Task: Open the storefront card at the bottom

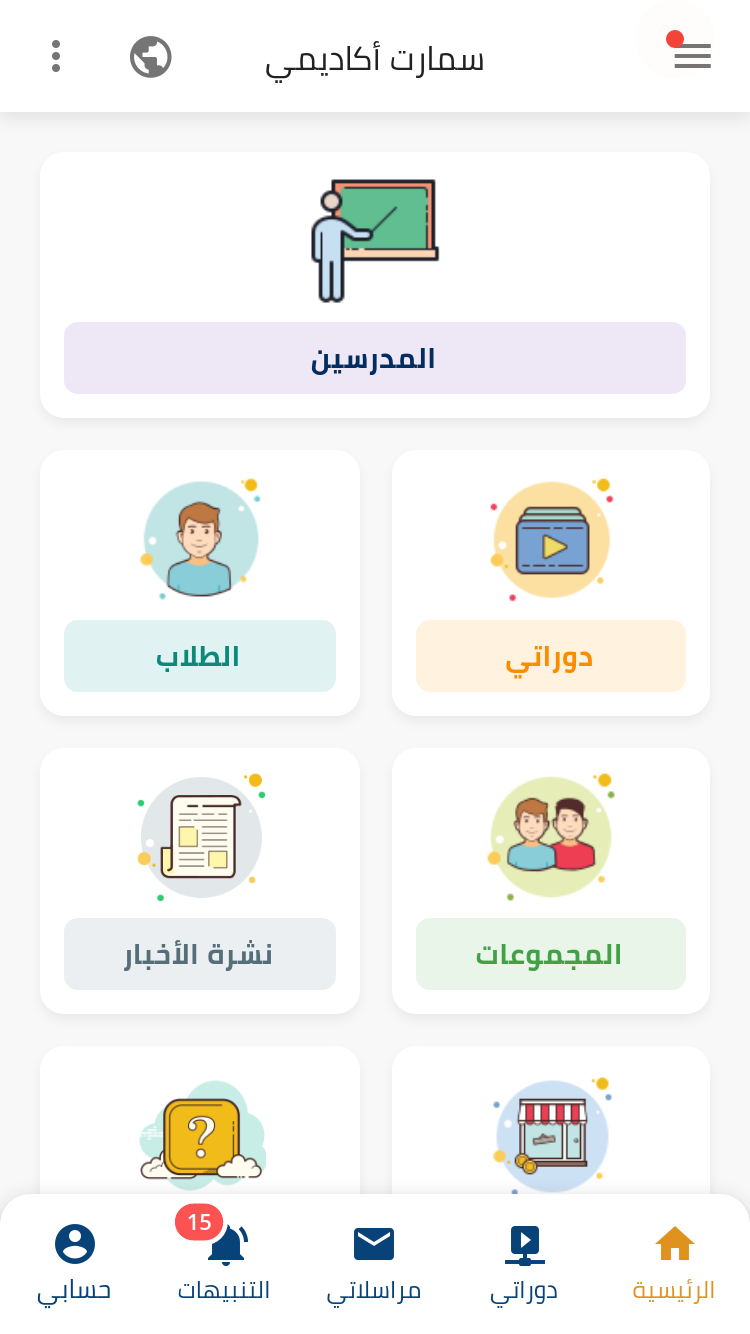Action: coord(551,1136)
